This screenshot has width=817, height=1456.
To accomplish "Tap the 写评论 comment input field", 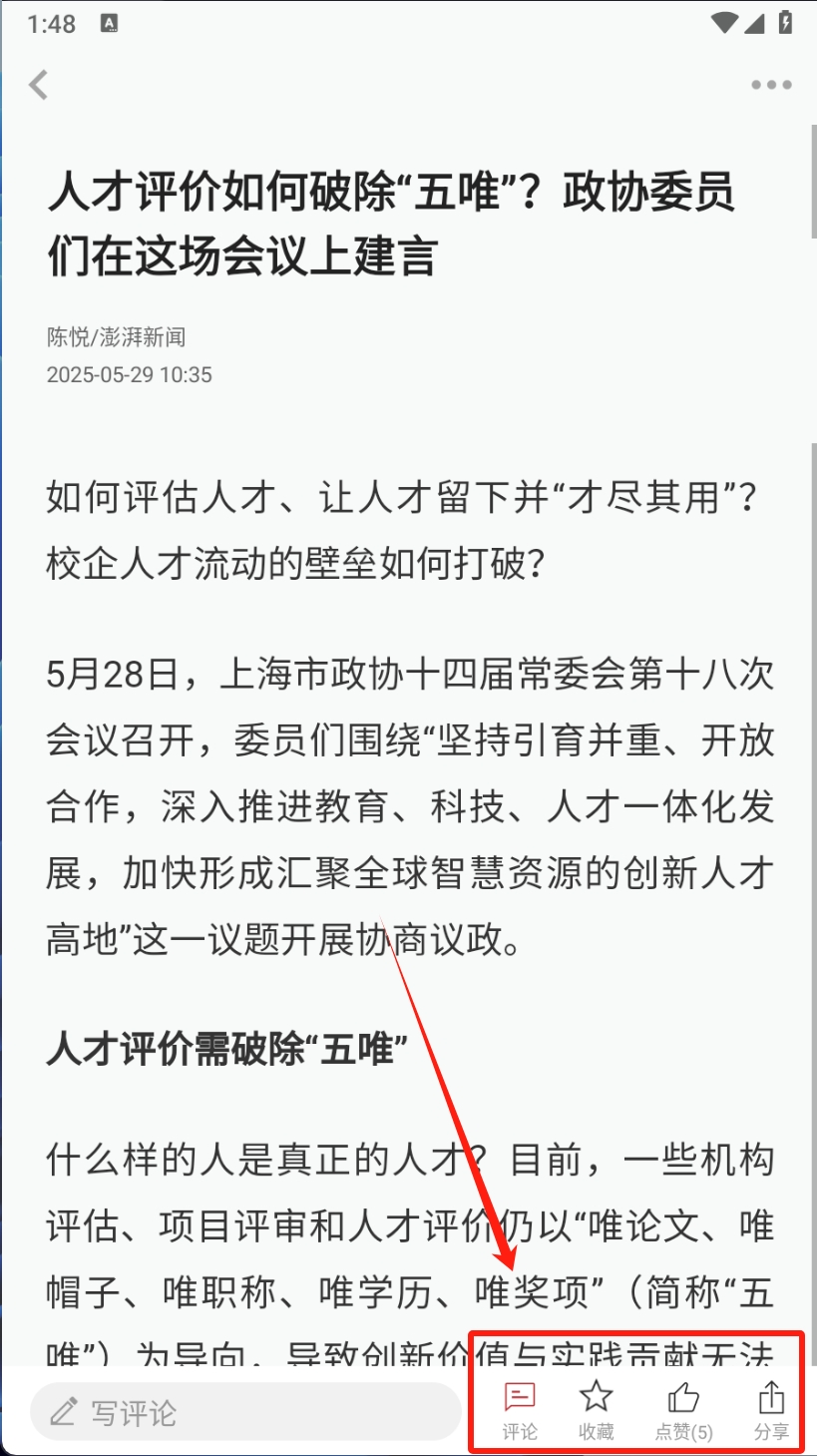I will 244,1411.
